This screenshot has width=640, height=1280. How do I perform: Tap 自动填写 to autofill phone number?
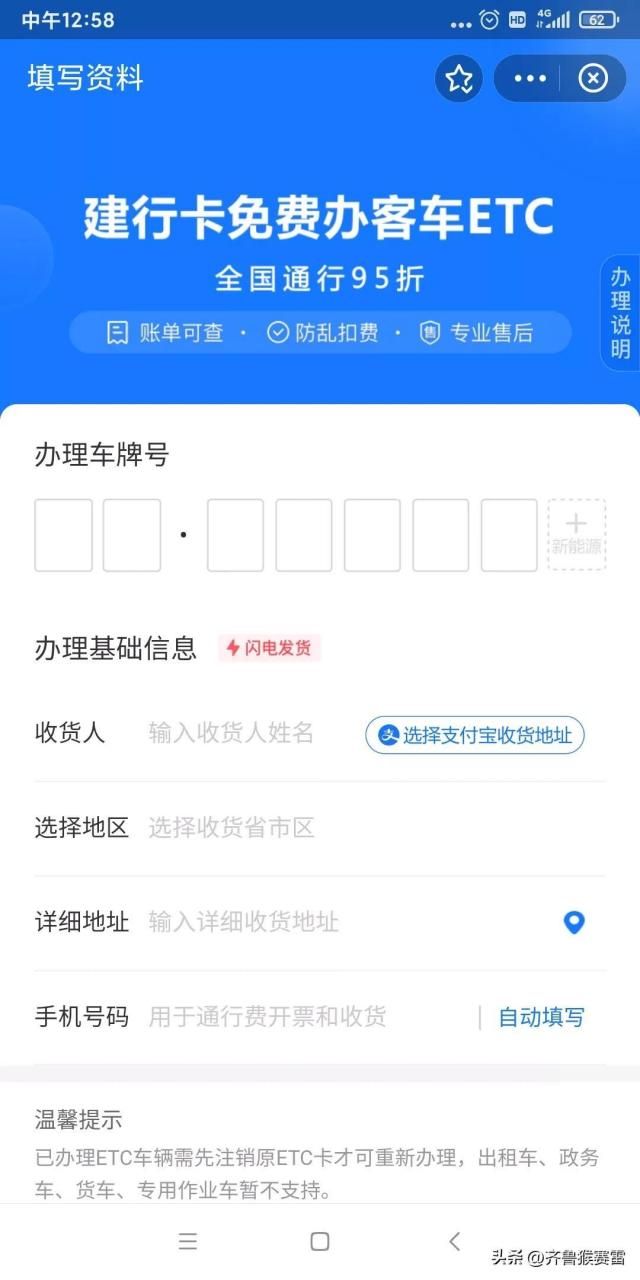coord(541,1017)
